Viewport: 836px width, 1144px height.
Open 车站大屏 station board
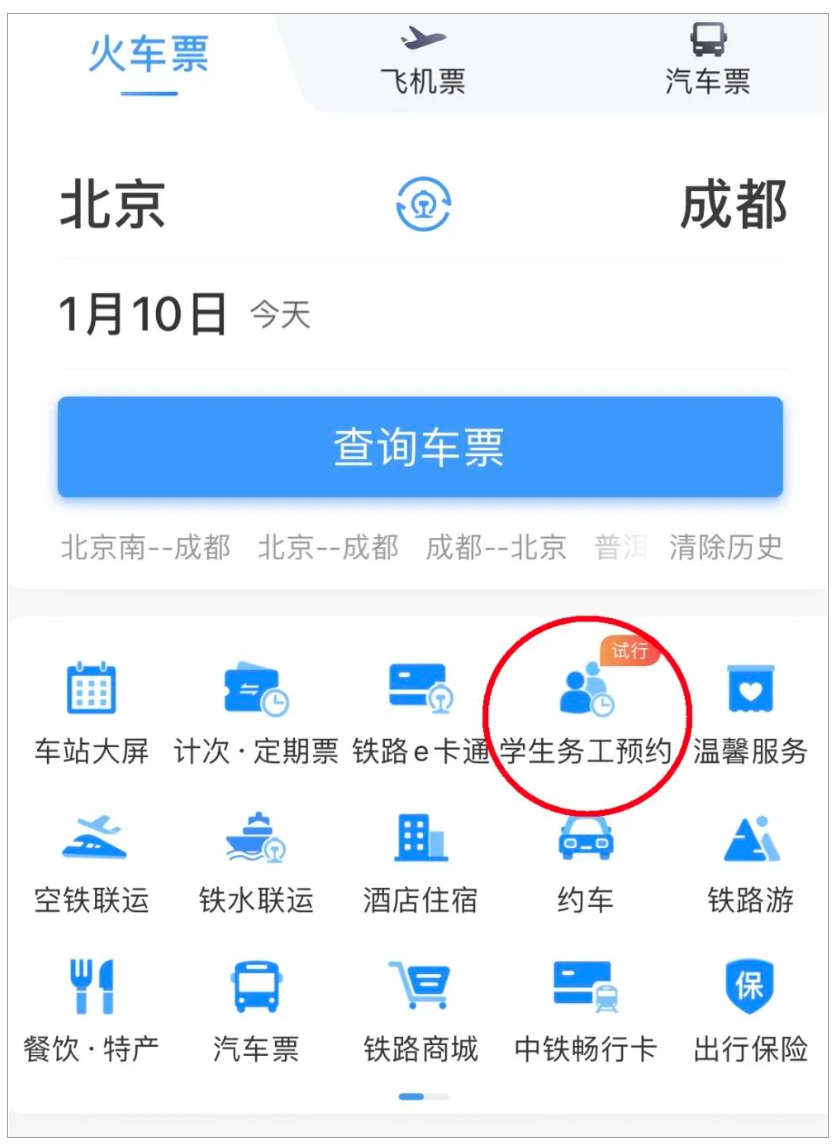(x=91, y=712)
